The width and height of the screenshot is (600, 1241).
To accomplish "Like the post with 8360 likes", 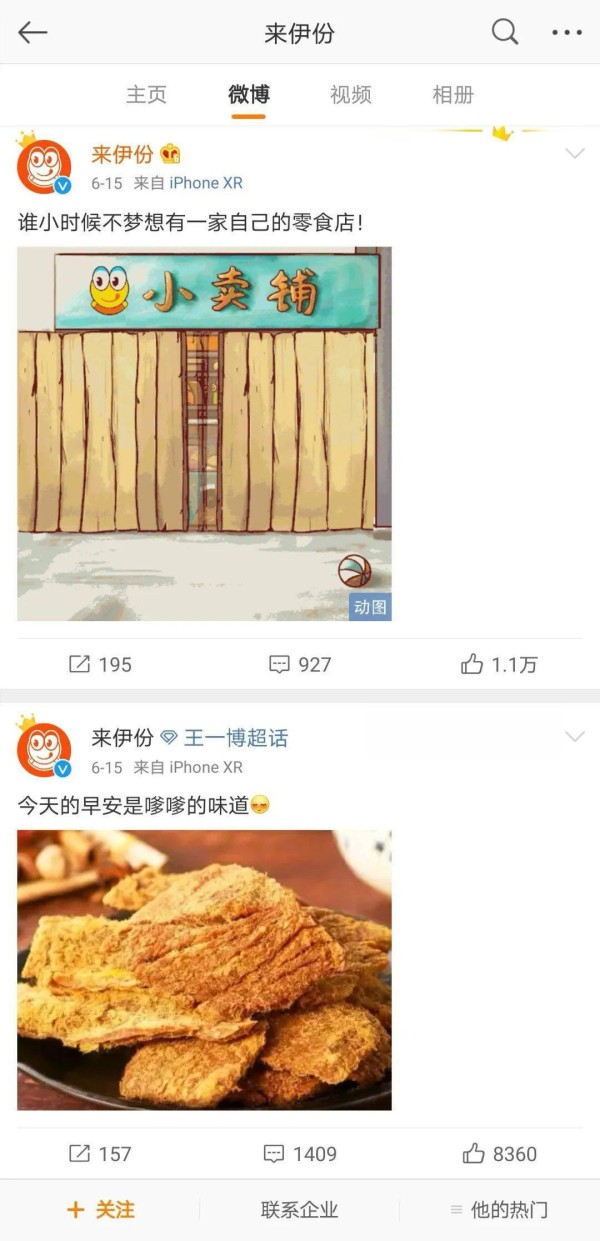I will pyautogui.click(x=499, y=1154).
